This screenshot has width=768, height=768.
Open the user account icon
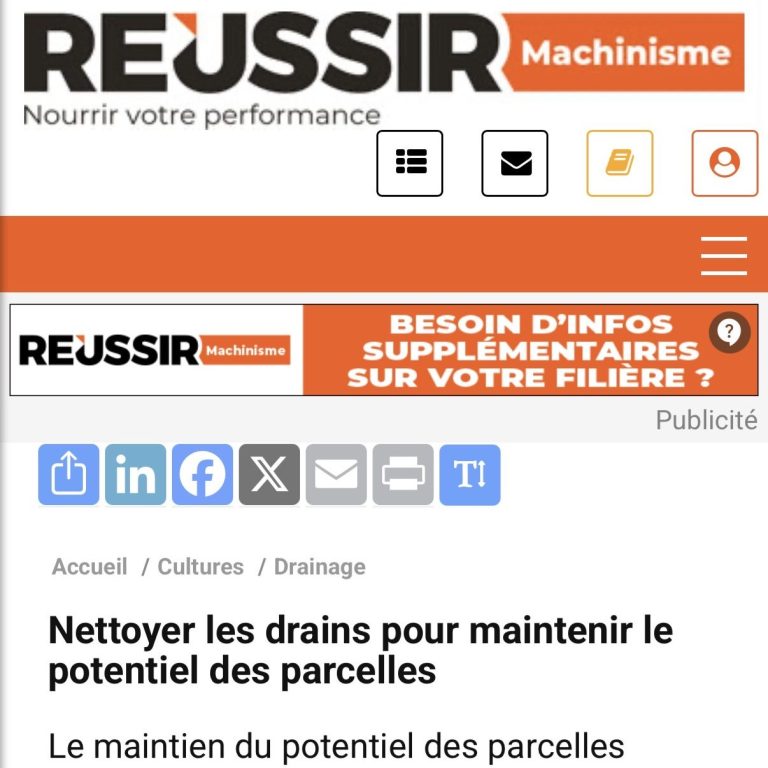point(725,163)
